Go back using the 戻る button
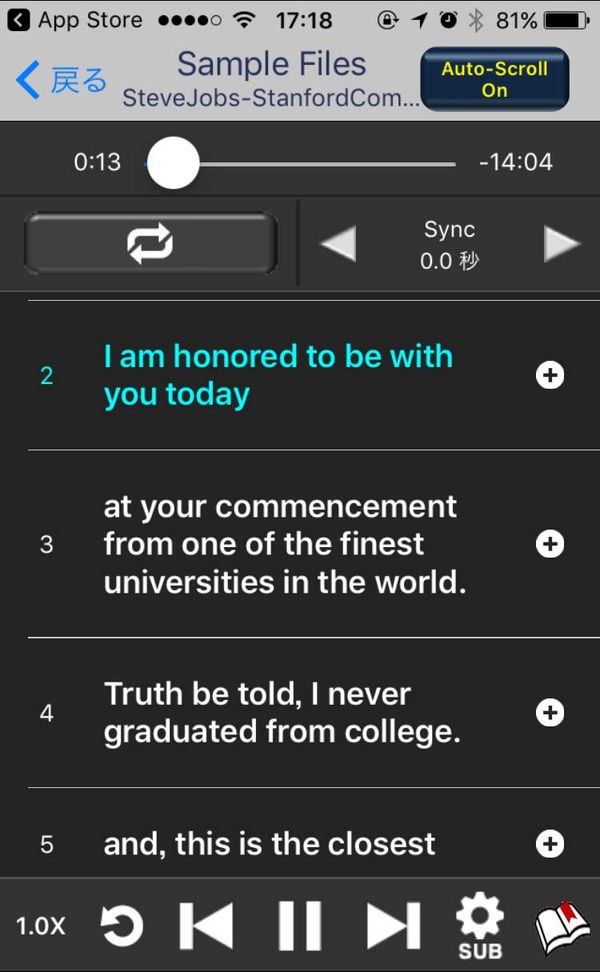Image resolution: width=600 pixels, height=972 pixels. click(61, 80)
